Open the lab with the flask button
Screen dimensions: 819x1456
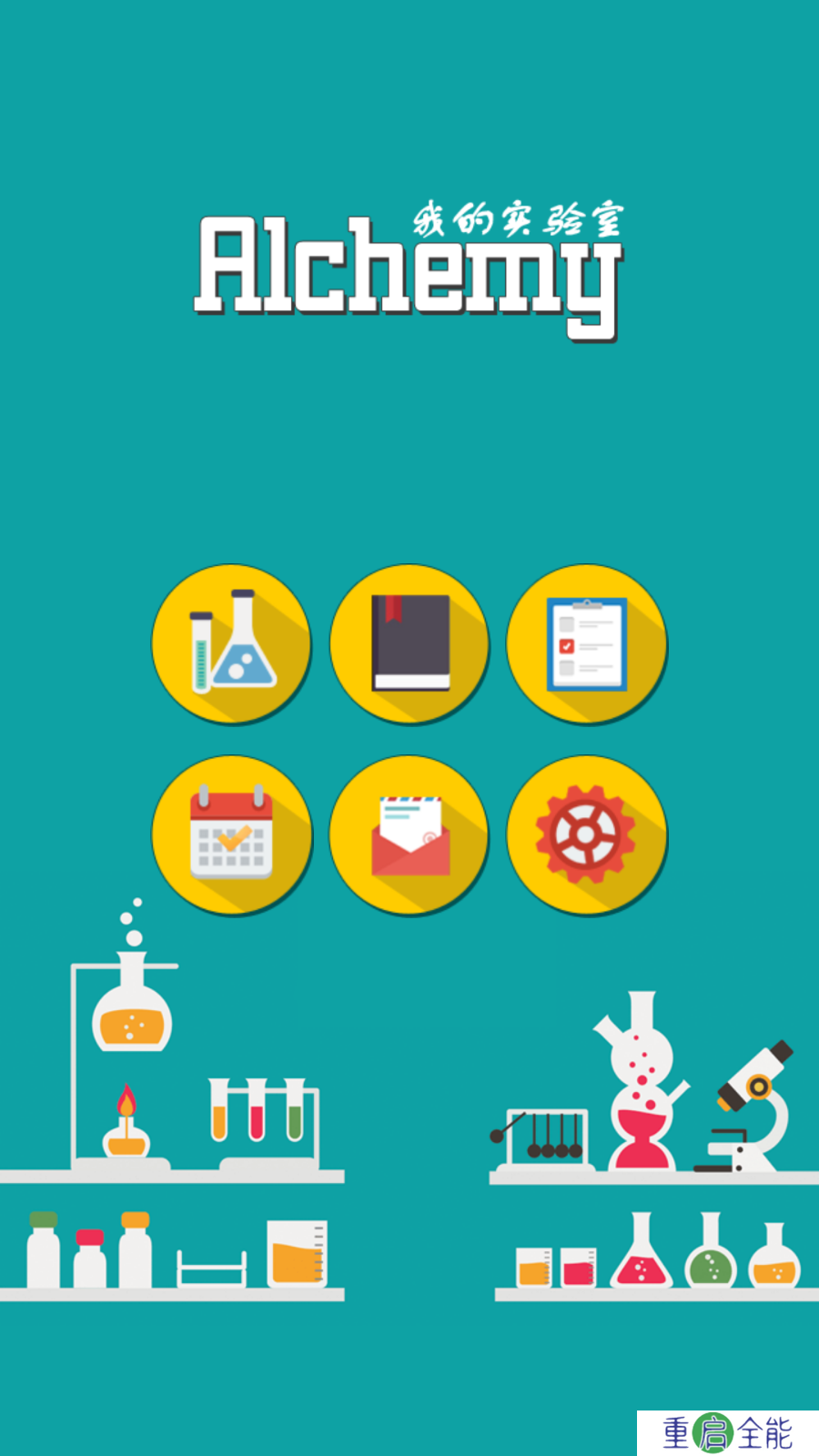(231, 643)
